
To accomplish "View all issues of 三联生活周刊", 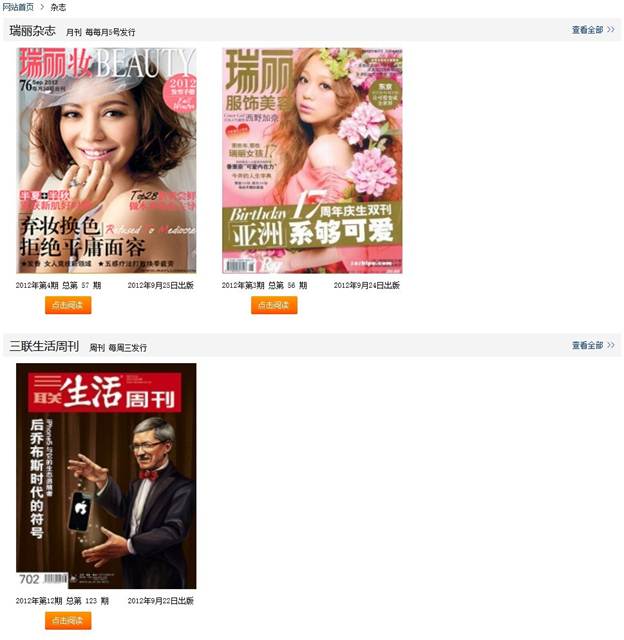I will pos(592,345).
